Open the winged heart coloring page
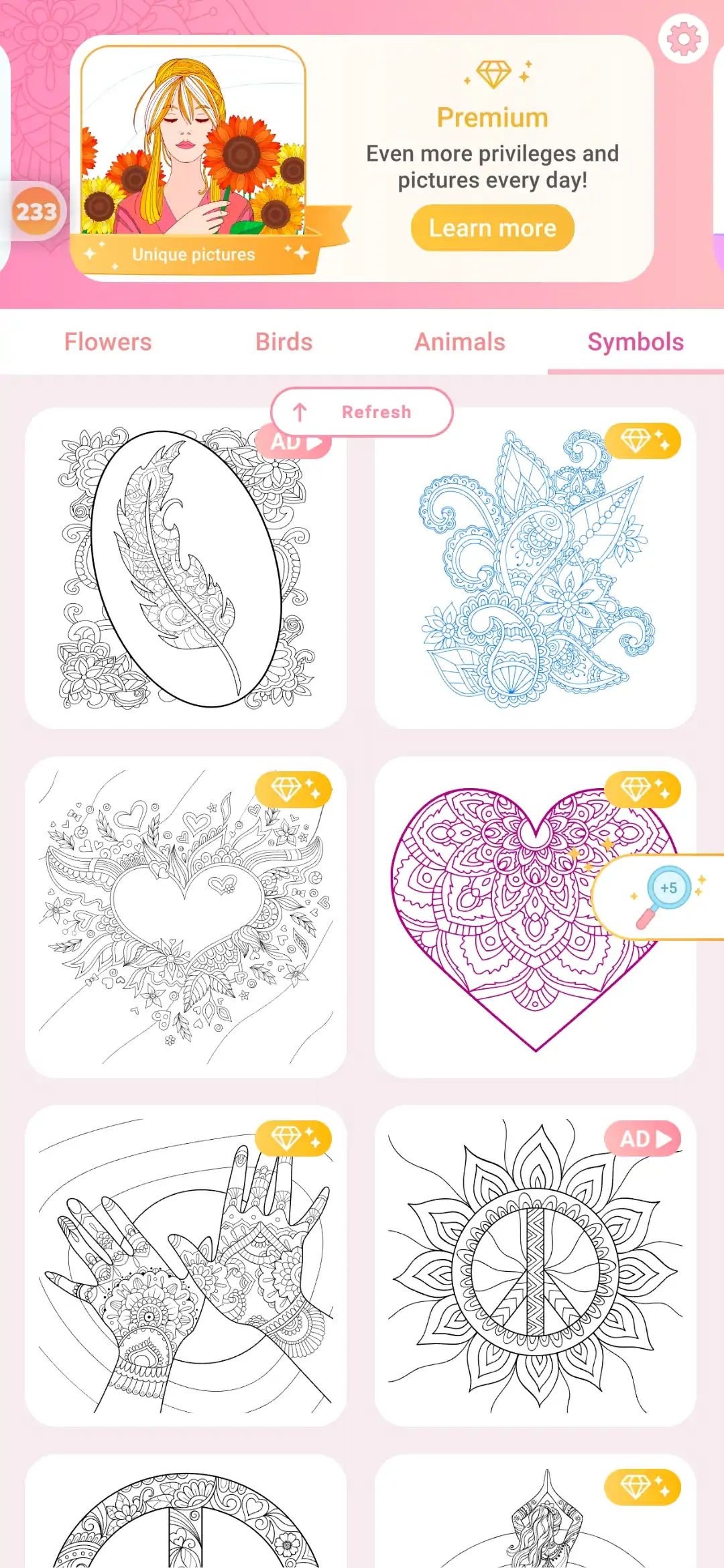The width and height of the screenshot is (724, 1568). pos(186,918)
